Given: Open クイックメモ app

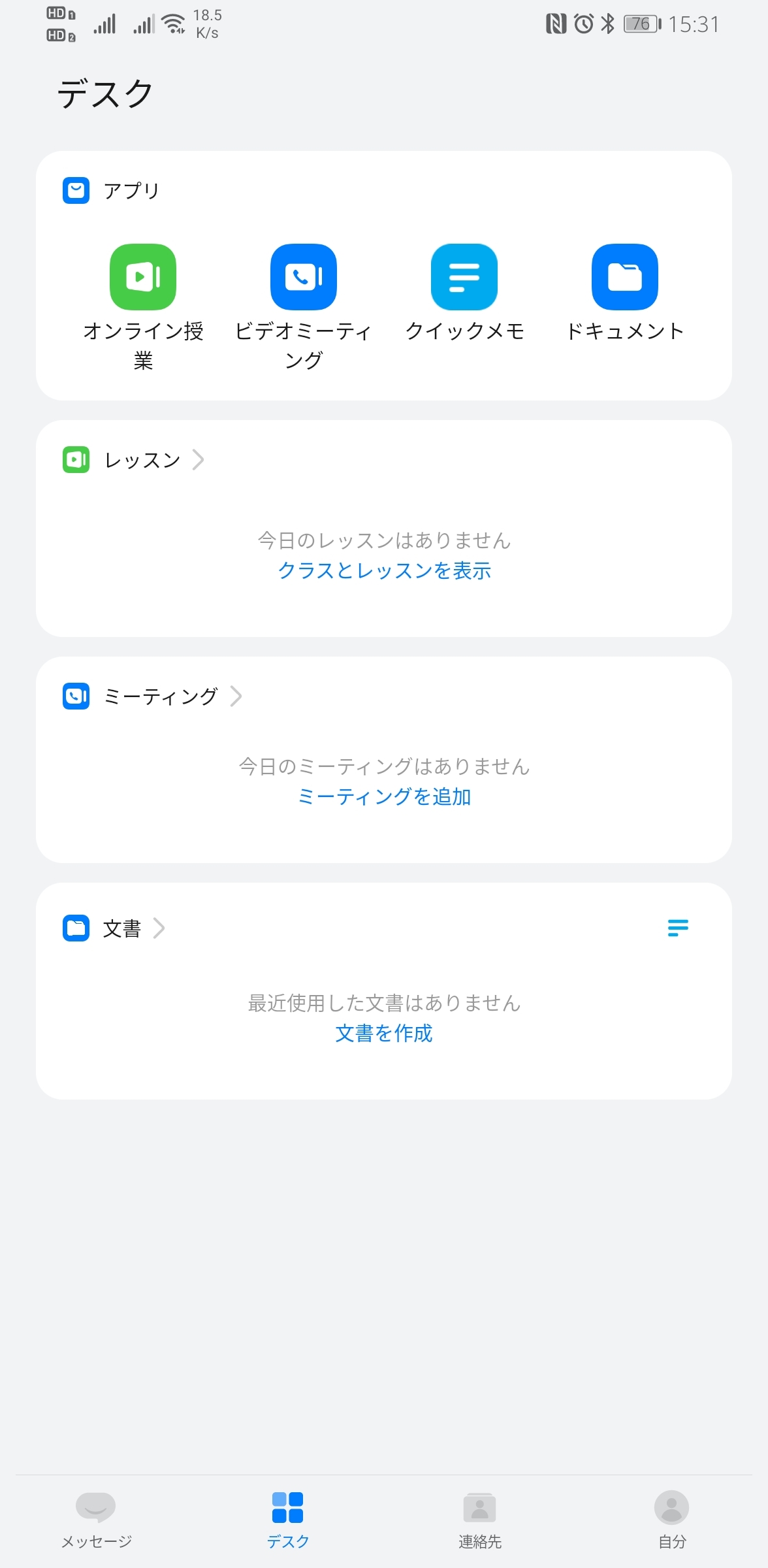Looking at the screenshot, I should pos(464,277).
